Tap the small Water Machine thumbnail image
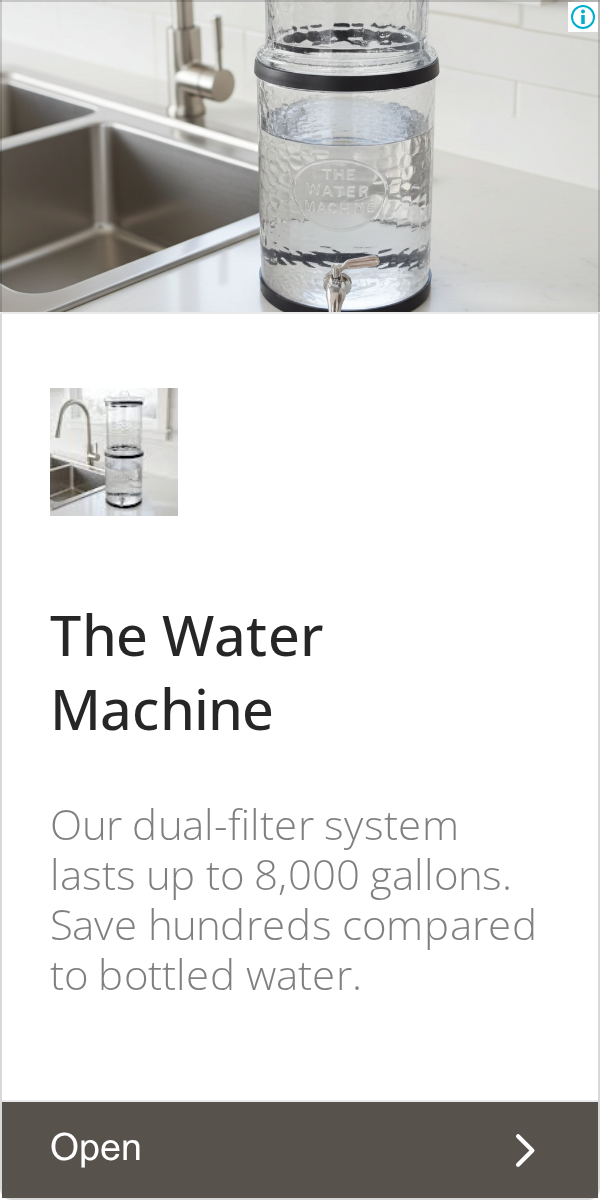Viewport: 600px width, 1200px height. (114, 452)
